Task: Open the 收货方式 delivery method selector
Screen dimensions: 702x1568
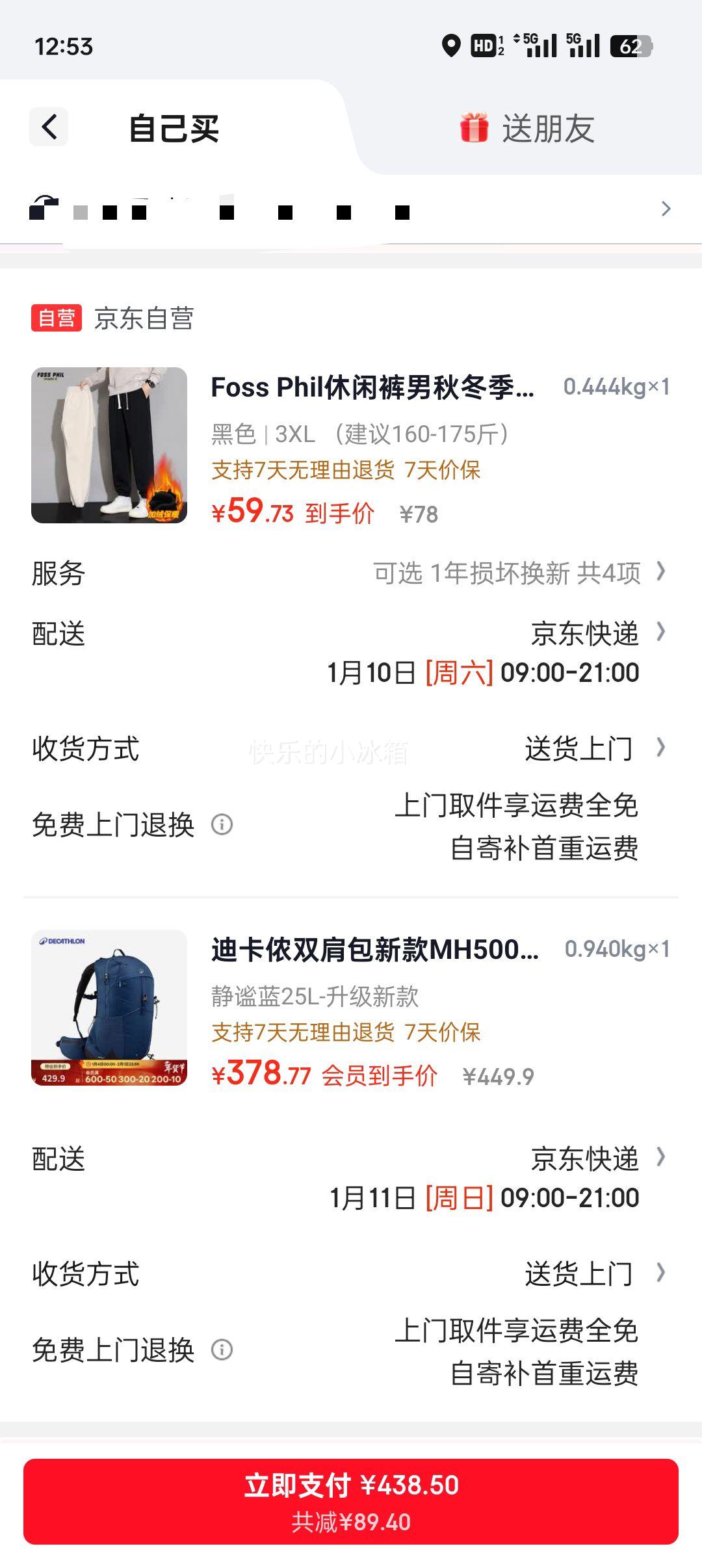Action: coord(578,749)
